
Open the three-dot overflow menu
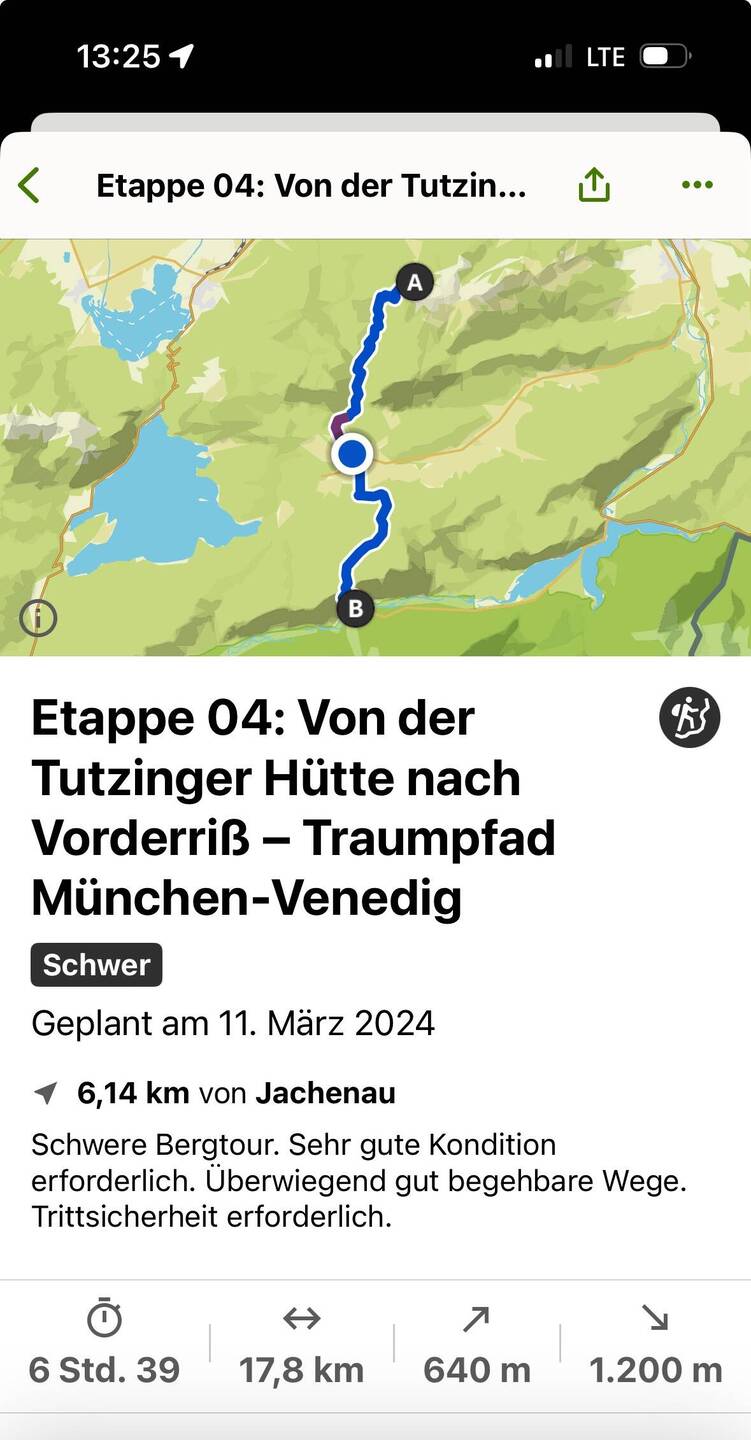point(697,185)
